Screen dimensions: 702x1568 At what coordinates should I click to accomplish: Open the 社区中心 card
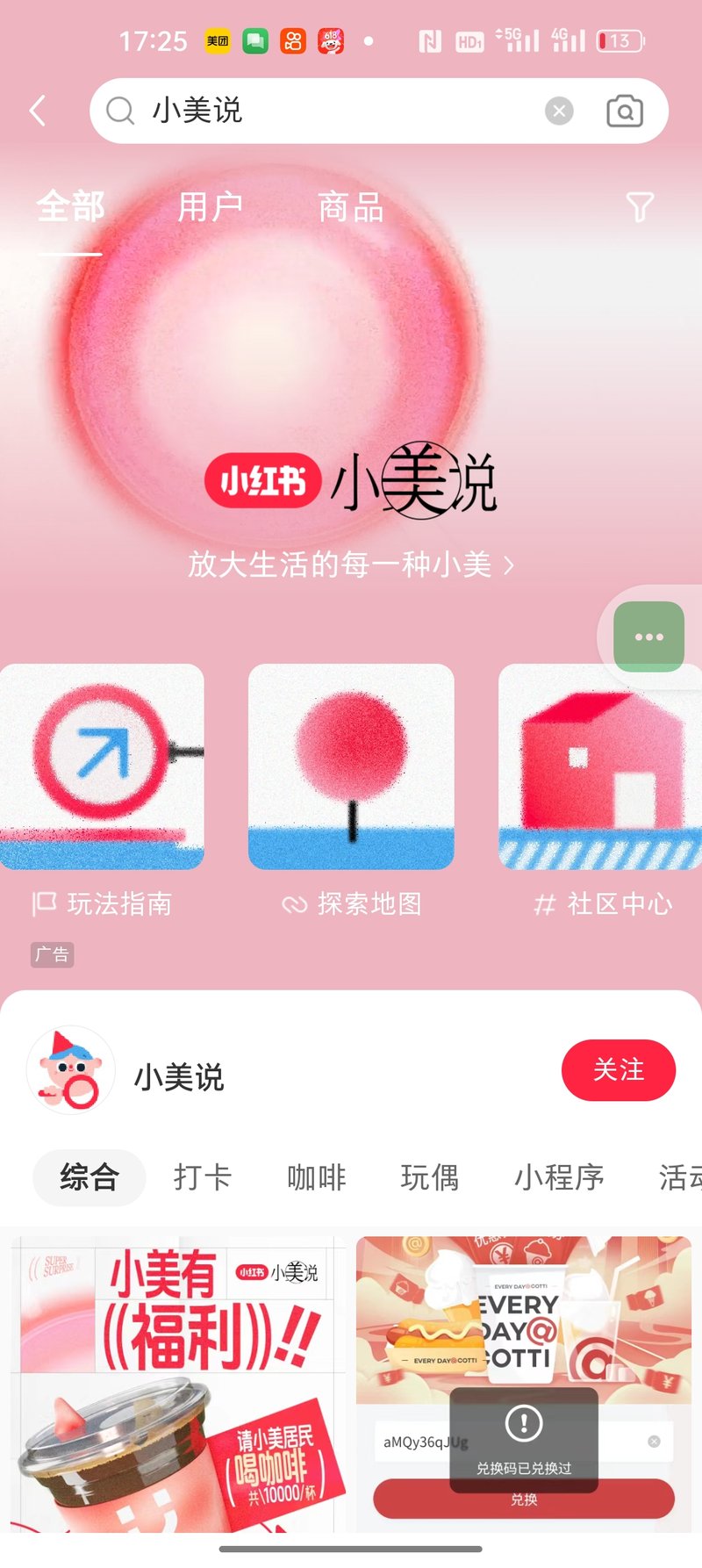(601, 767)
